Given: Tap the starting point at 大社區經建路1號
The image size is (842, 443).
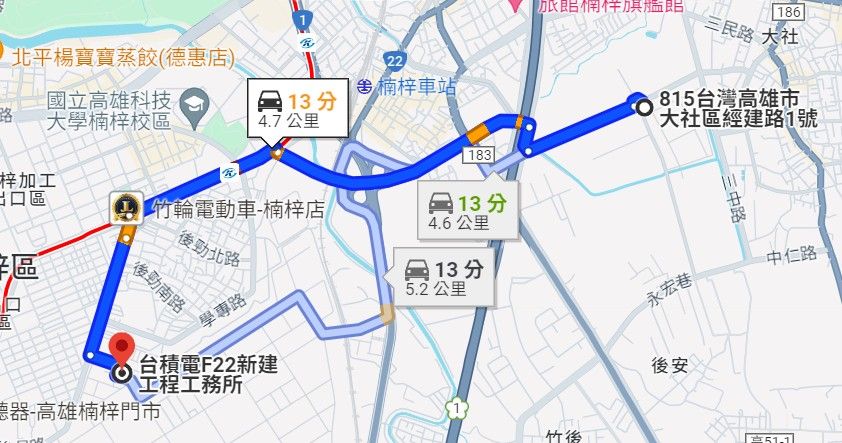Looking at the screenshot, I should click(643, 107).
